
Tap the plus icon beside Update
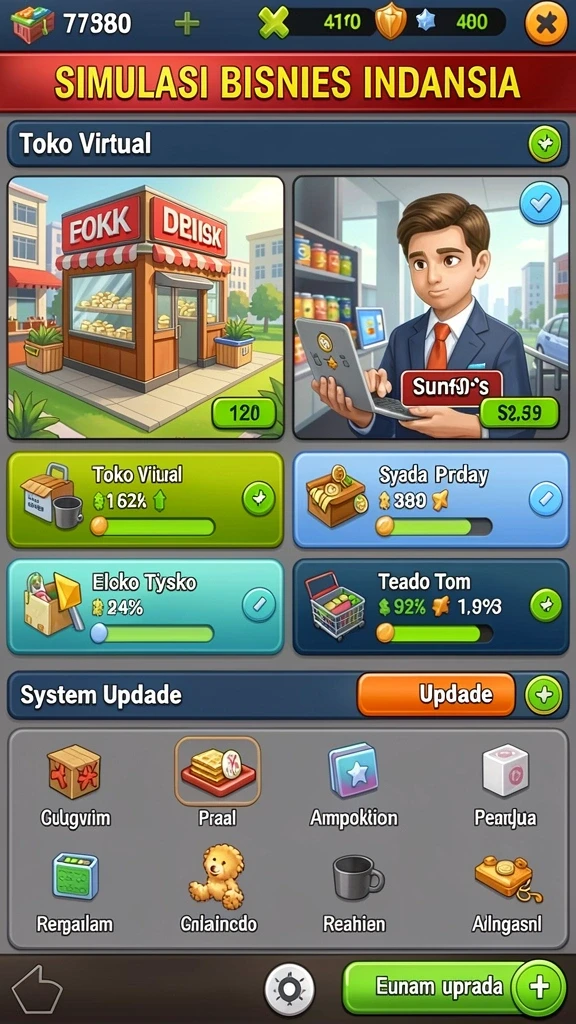pos(543,695)
